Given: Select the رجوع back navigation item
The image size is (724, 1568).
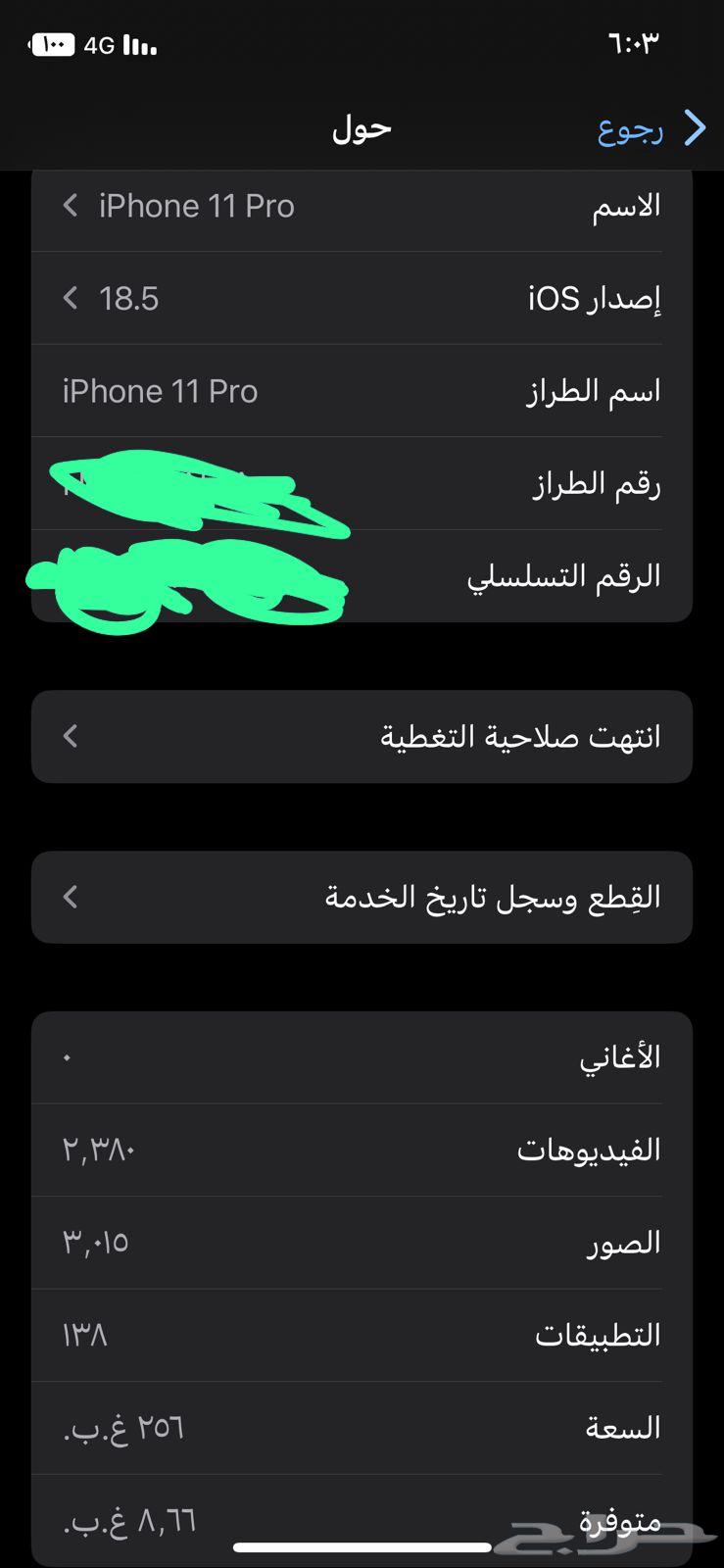Looking at the screenshot, I should tap(632, 129).
